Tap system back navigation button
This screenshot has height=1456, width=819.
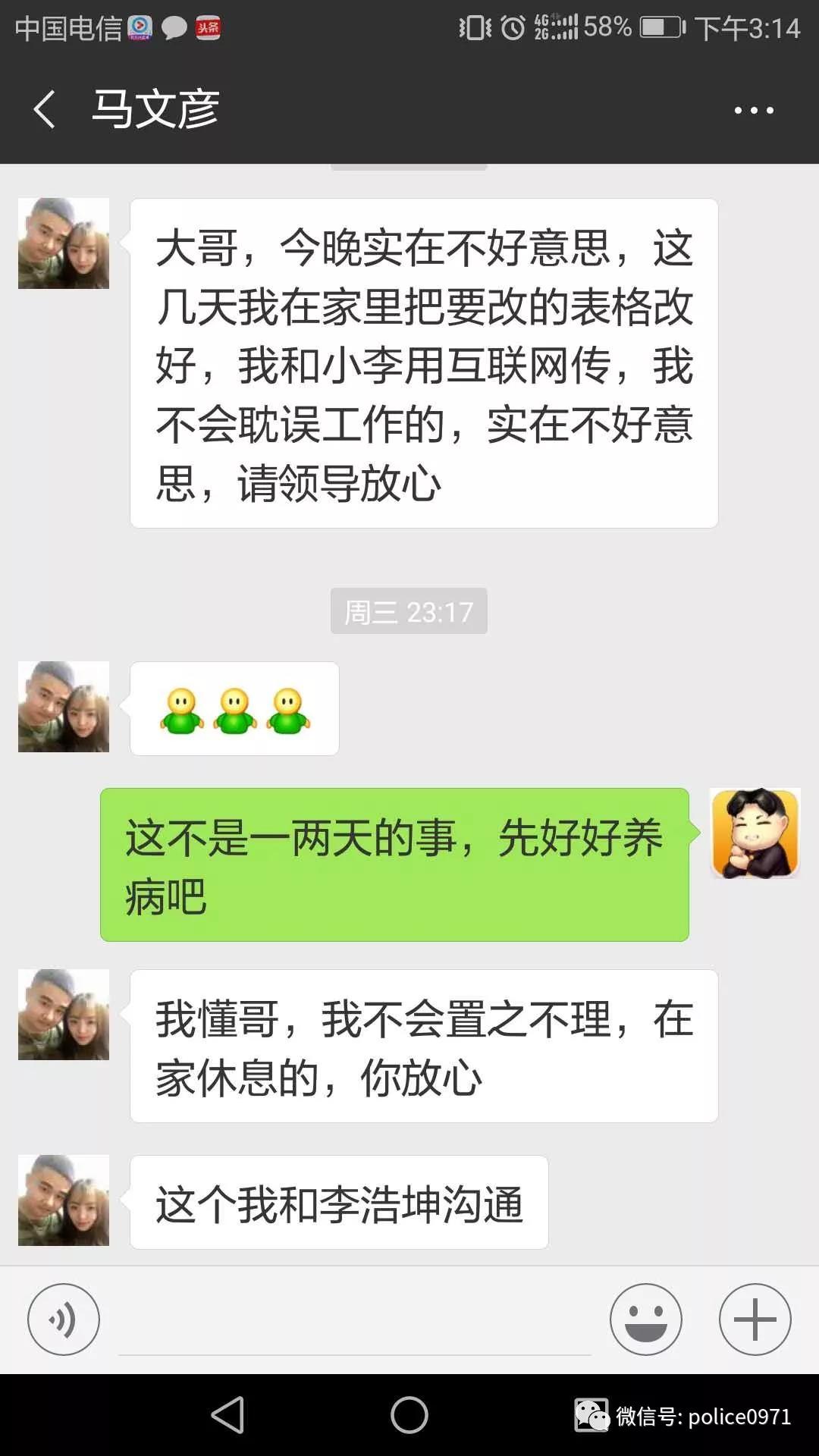(227, 1415)
